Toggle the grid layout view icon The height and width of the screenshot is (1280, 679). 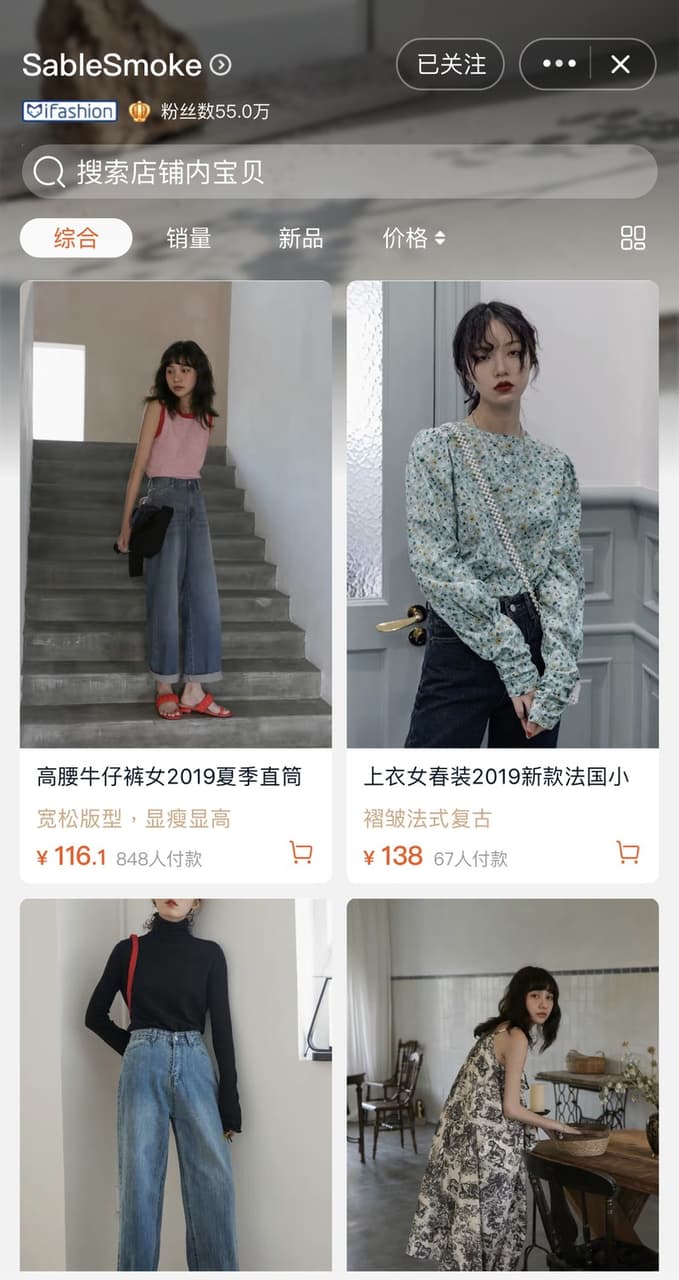tap(633, 238)
